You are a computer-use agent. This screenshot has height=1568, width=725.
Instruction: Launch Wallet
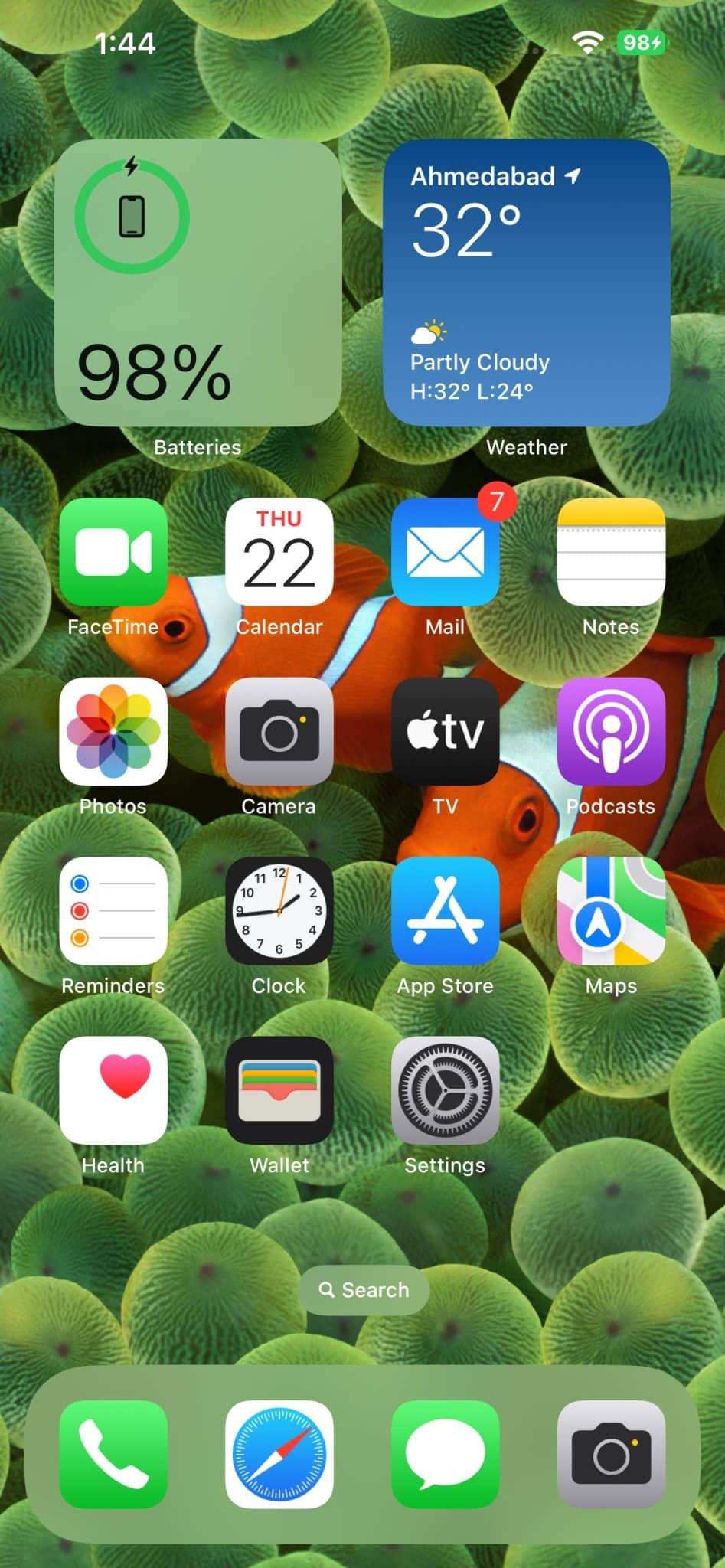click(279, 1090)
